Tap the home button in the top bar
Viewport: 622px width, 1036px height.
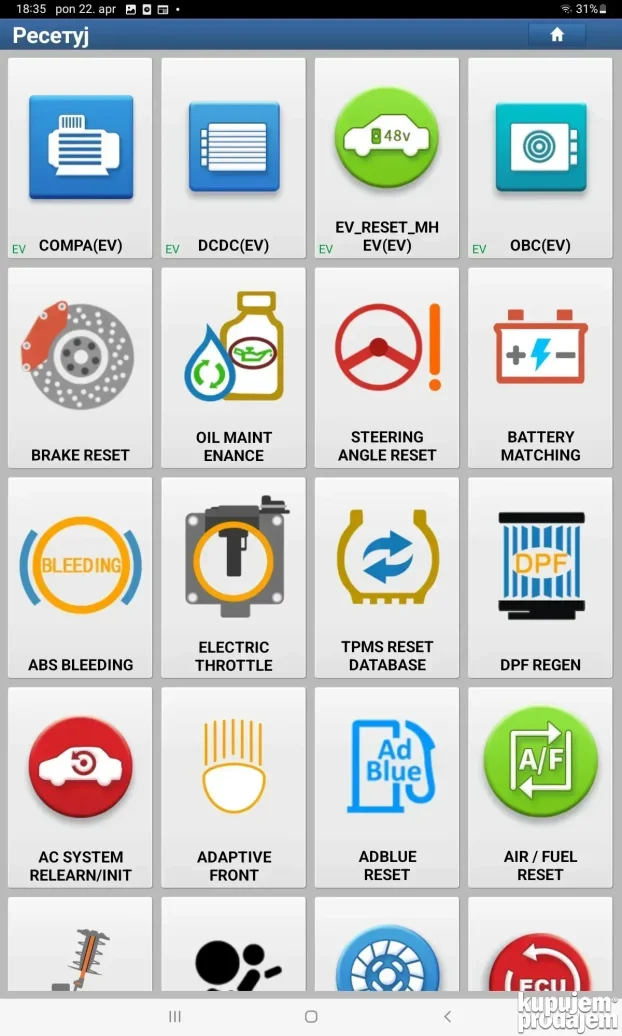point(557,35)
